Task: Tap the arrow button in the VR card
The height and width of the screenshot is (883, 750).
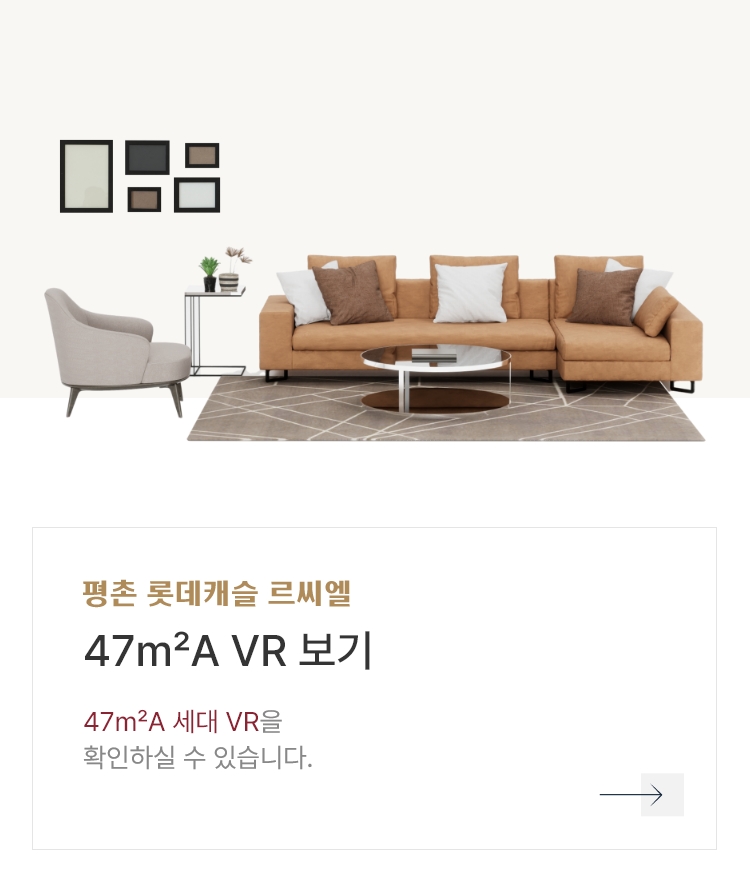Action: (641, 795)
